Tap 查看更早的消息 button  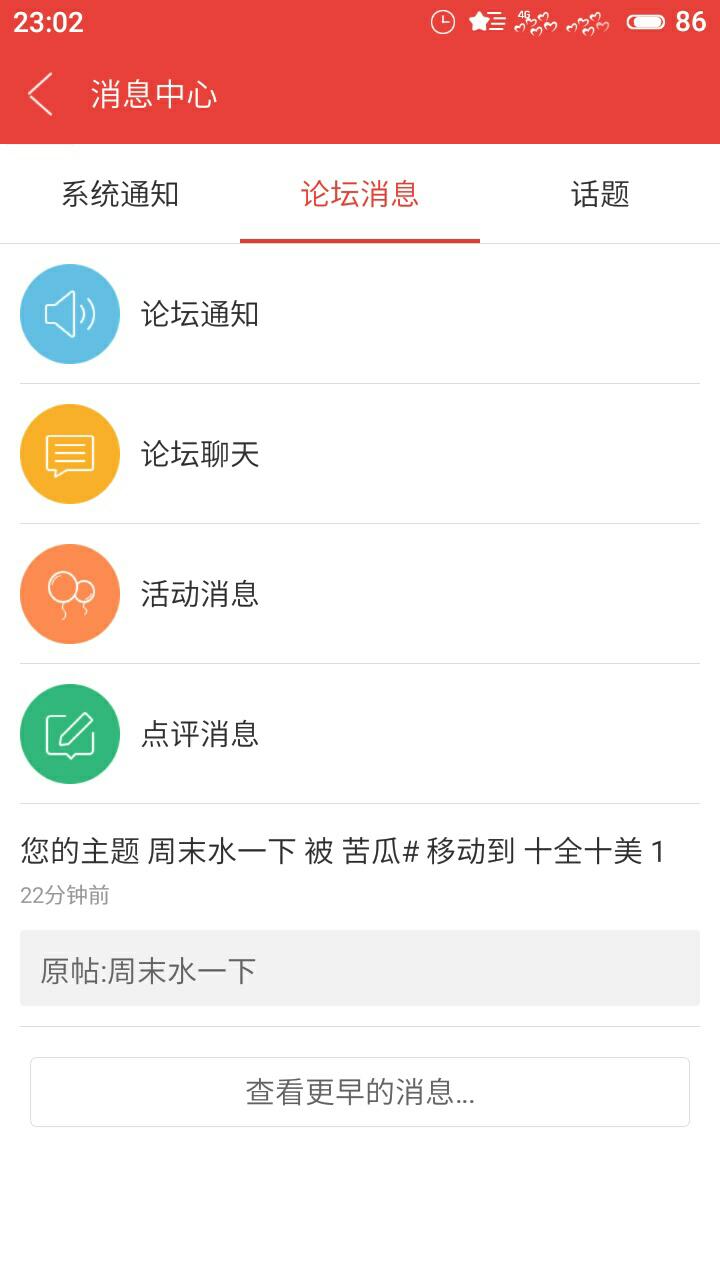[x=360, y=1092]
